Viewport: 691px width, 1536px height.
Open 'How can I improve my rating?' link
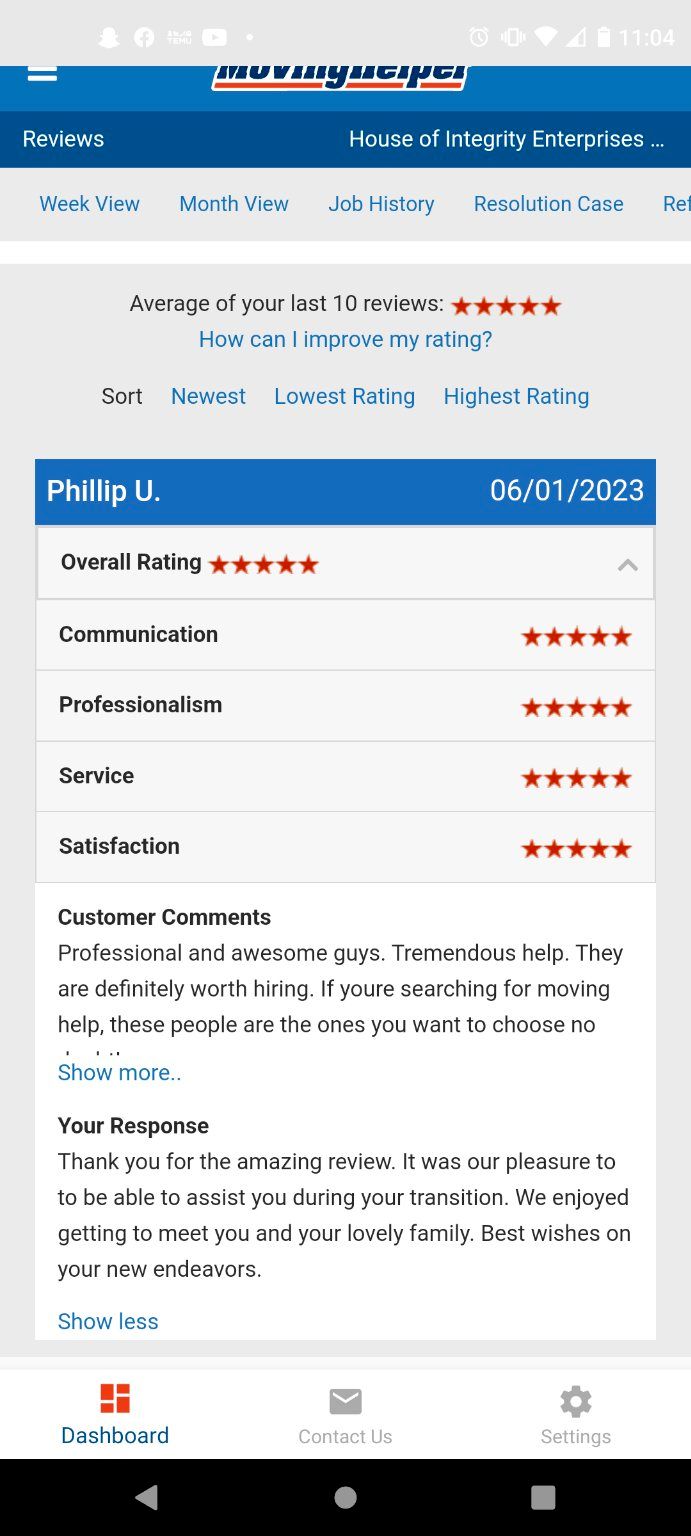(x=345, y=339)
